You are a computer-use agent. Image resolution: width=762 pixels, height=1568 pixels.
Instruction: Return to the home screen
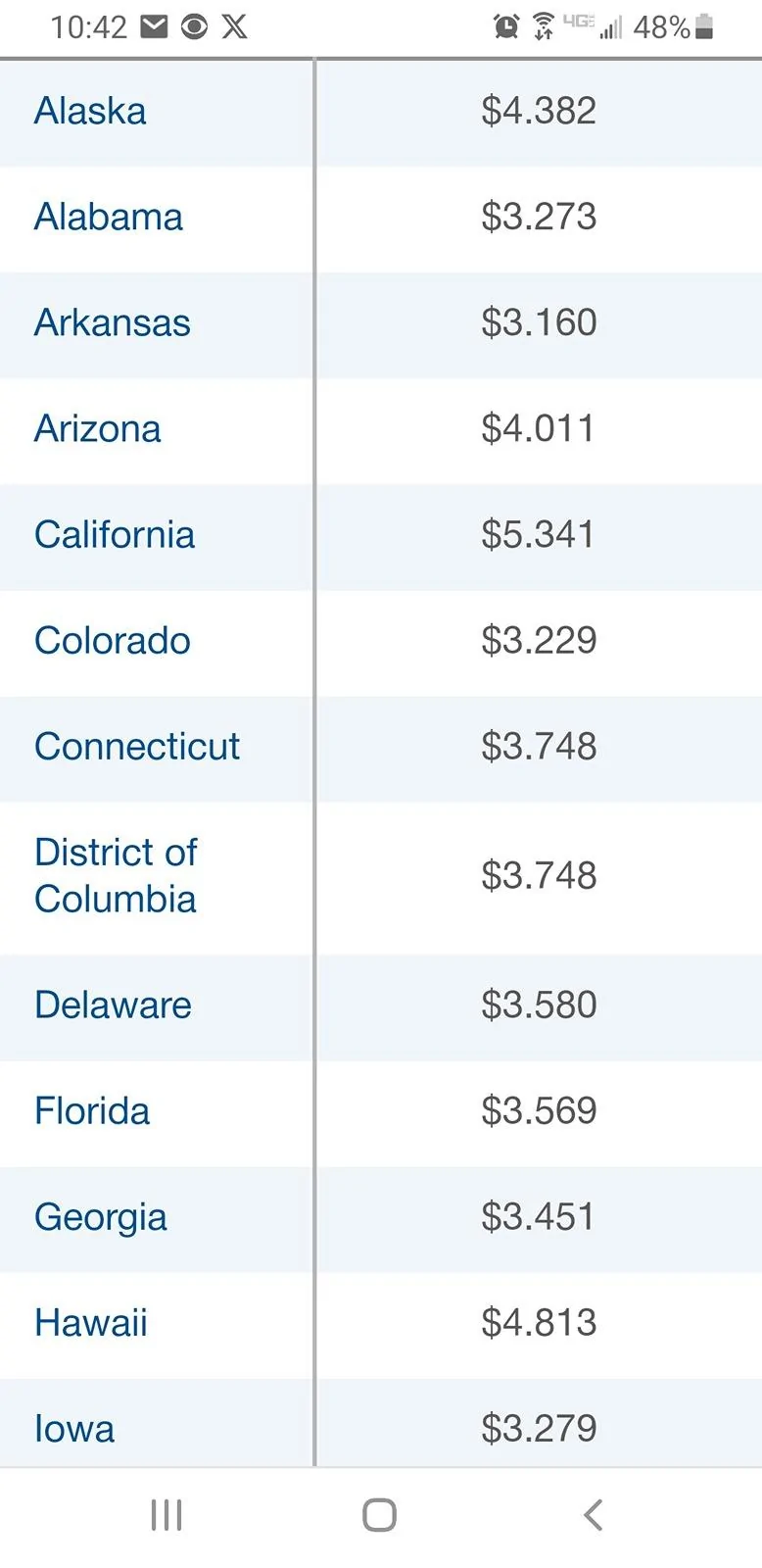pyautogui.click(x=379, y=1515)
